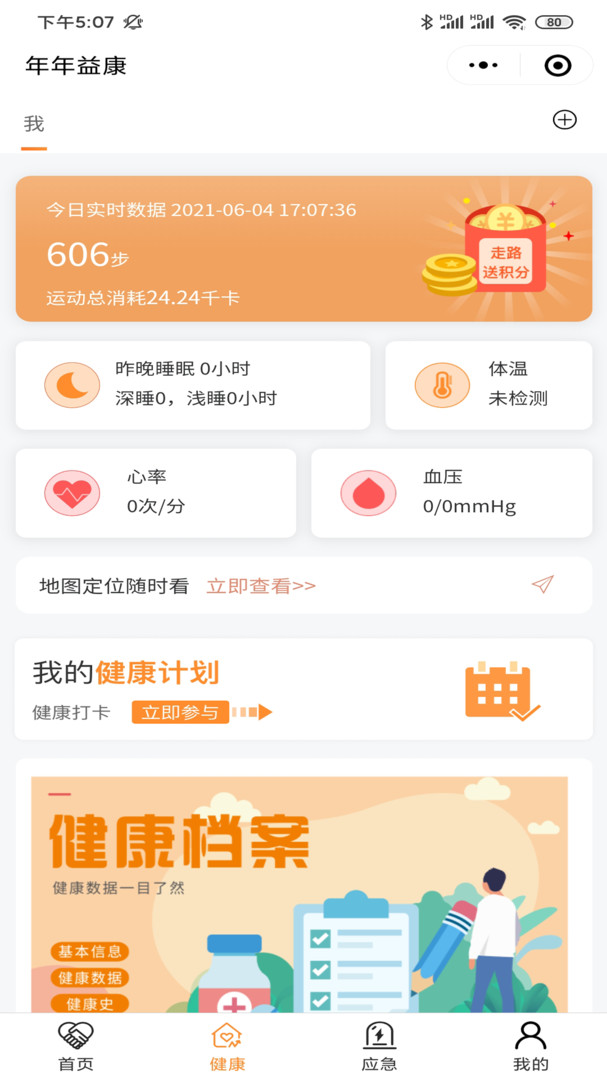Open the 血压 blood pressure card
Image resolution: width=607 pixels, height=1080 pixels.
(x=451, y=493)
